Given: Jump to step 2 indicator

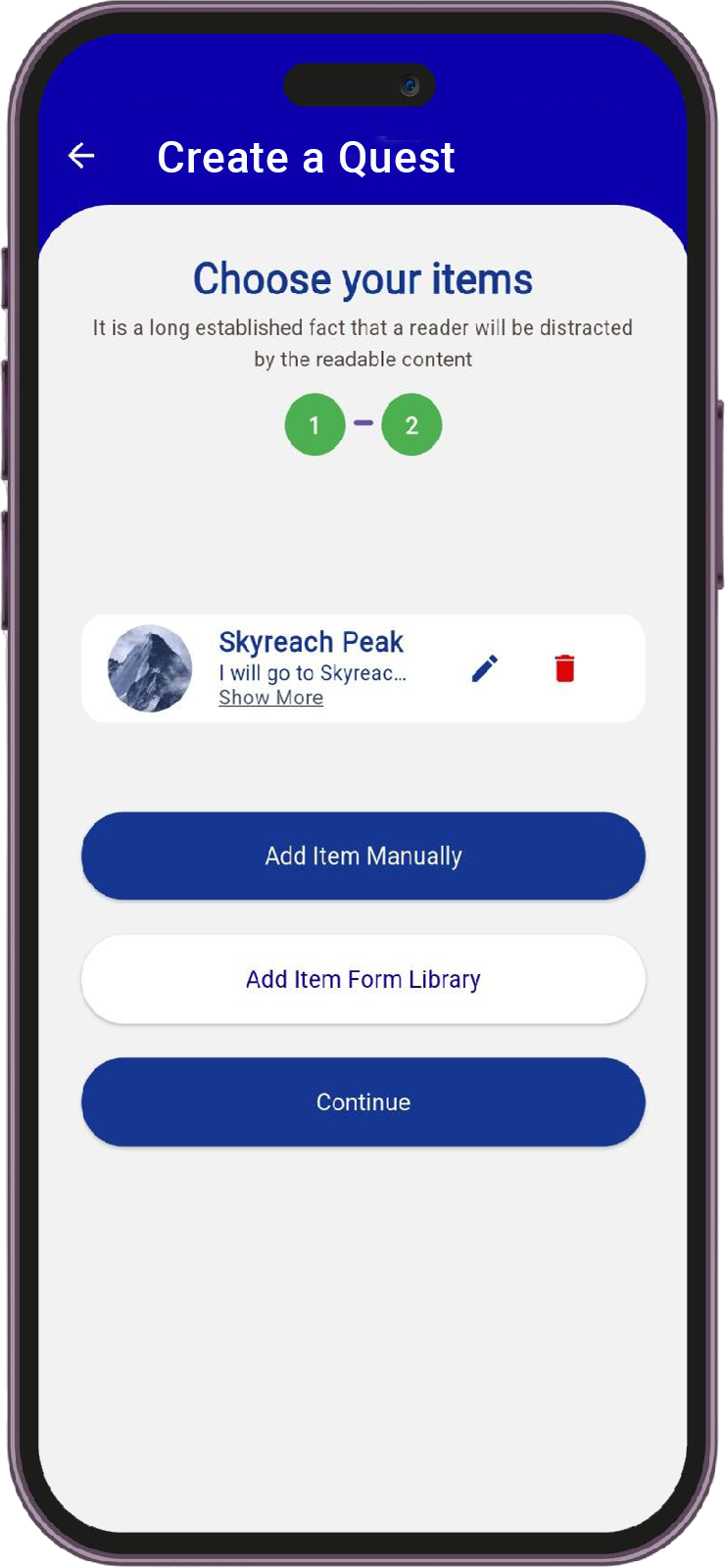Looking at the screenshot, I should pos(411,425).
